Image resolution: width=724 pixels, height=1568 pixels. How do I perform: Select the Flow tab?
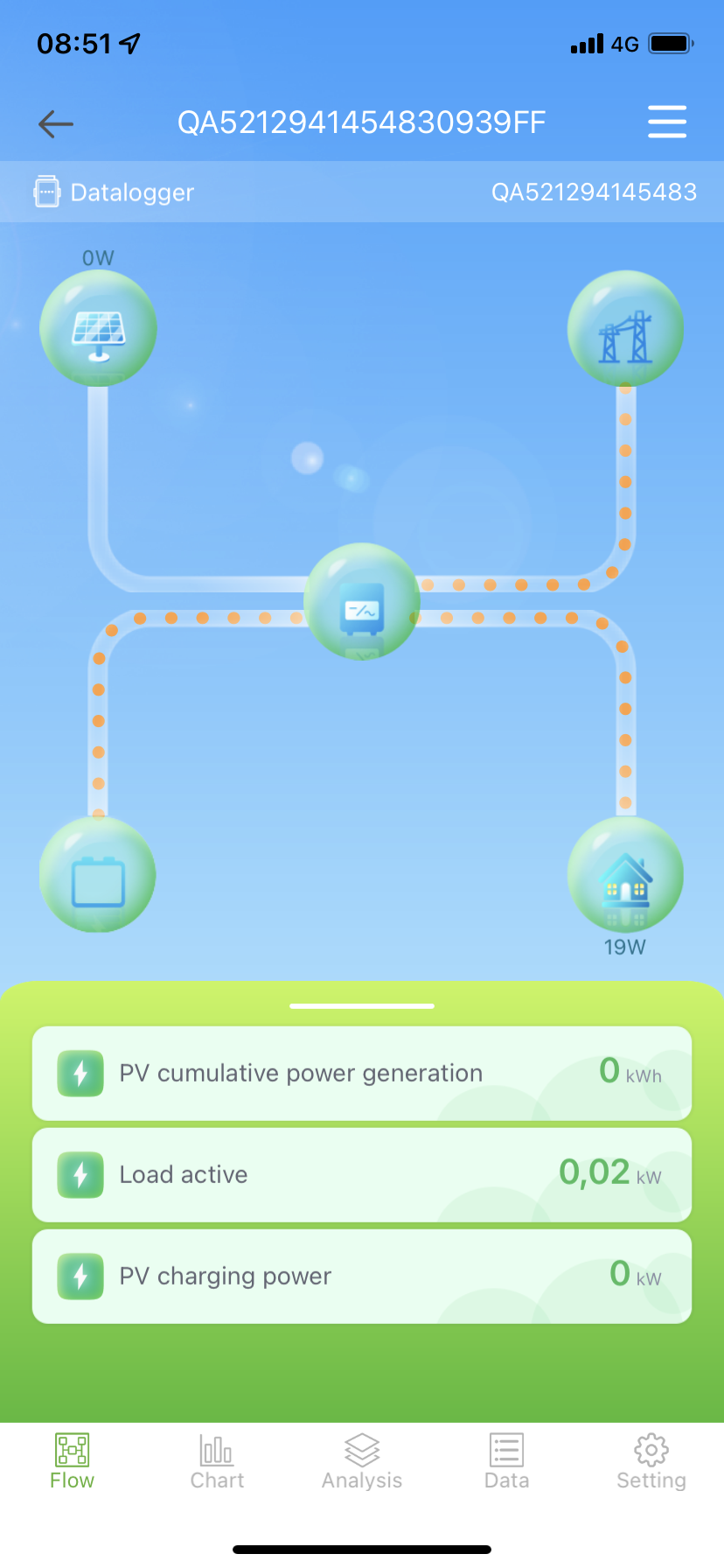72,1461
